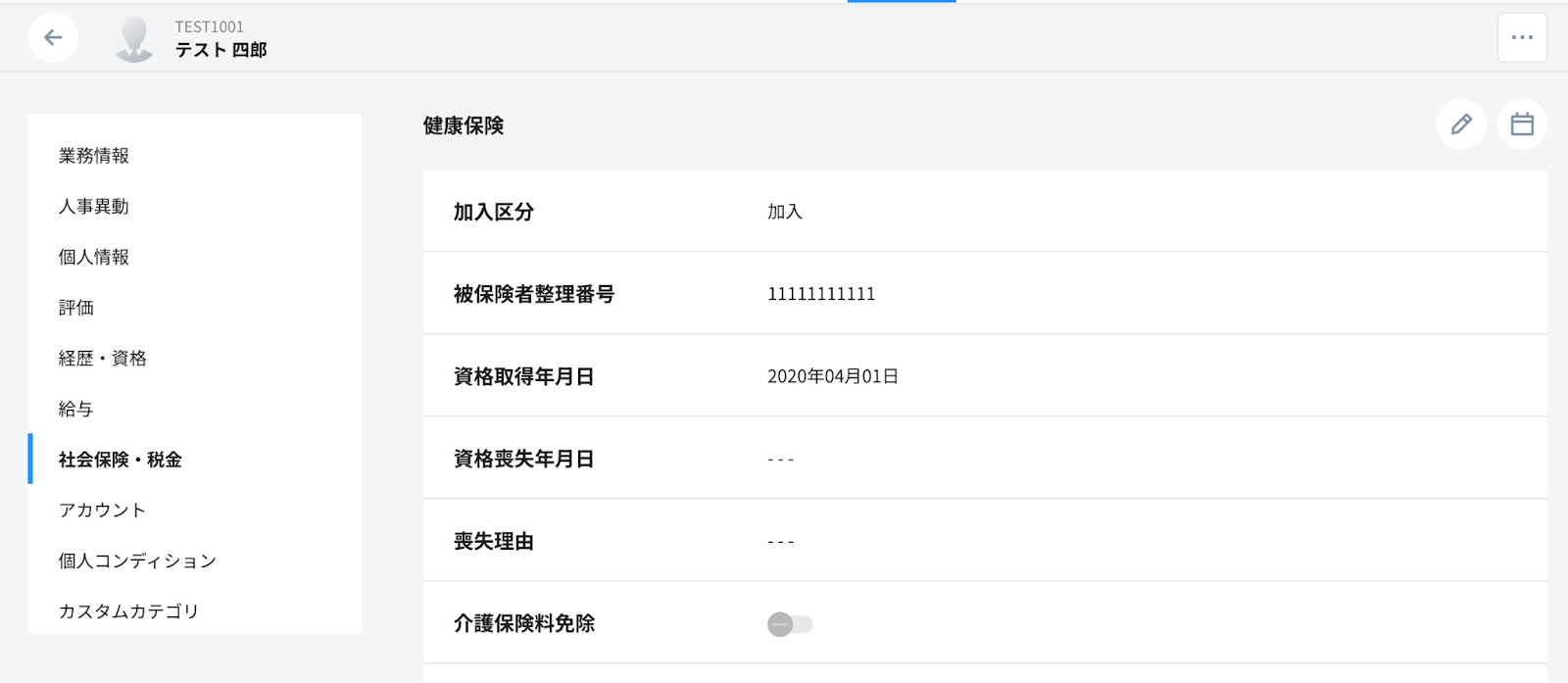Image resolution: width=1568 pixels, height=683 pixels.
Task: Open the calendar history icon
Action: point(1522,124)
